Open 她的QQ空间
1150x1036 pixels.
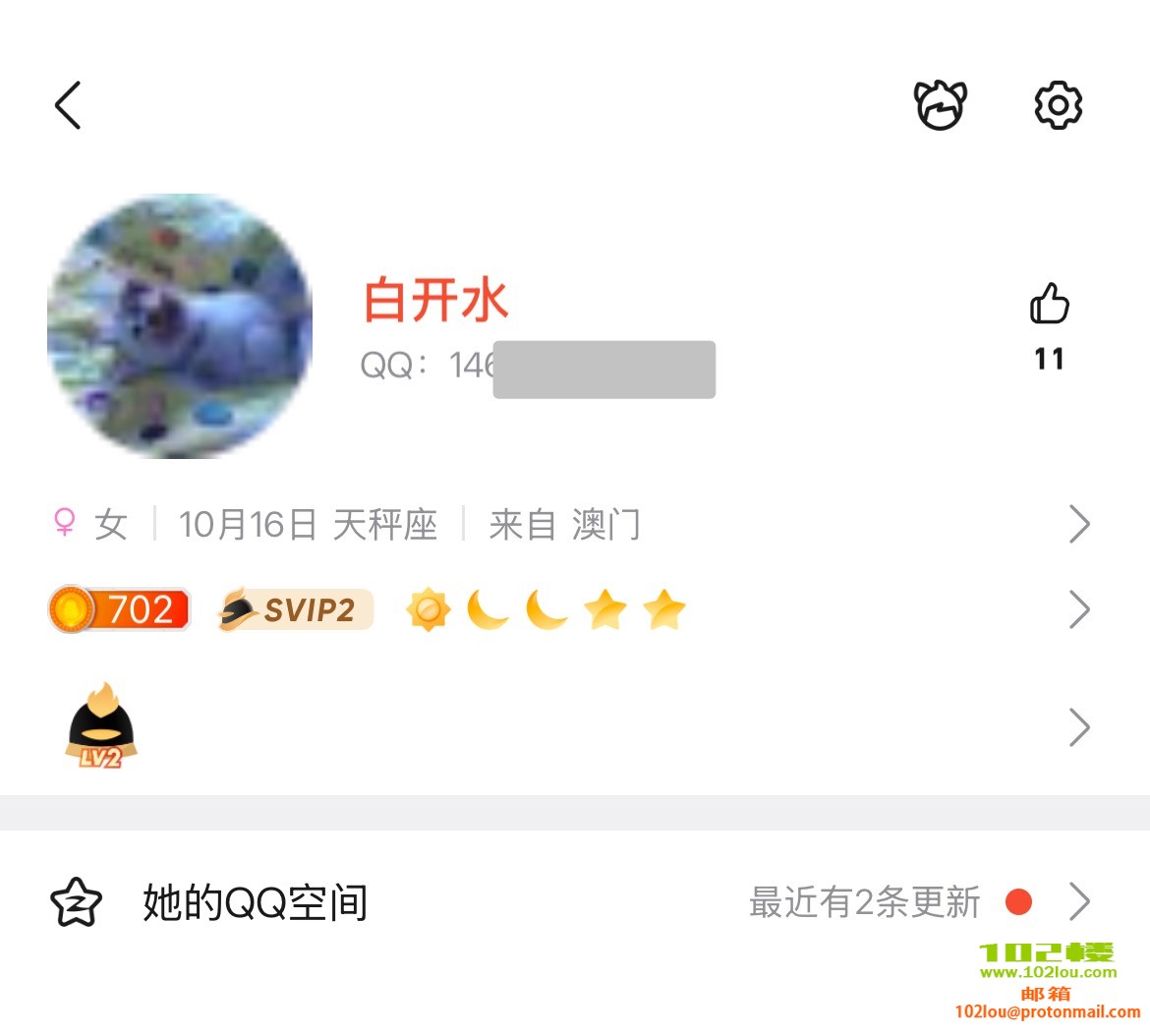coord(570,901)
